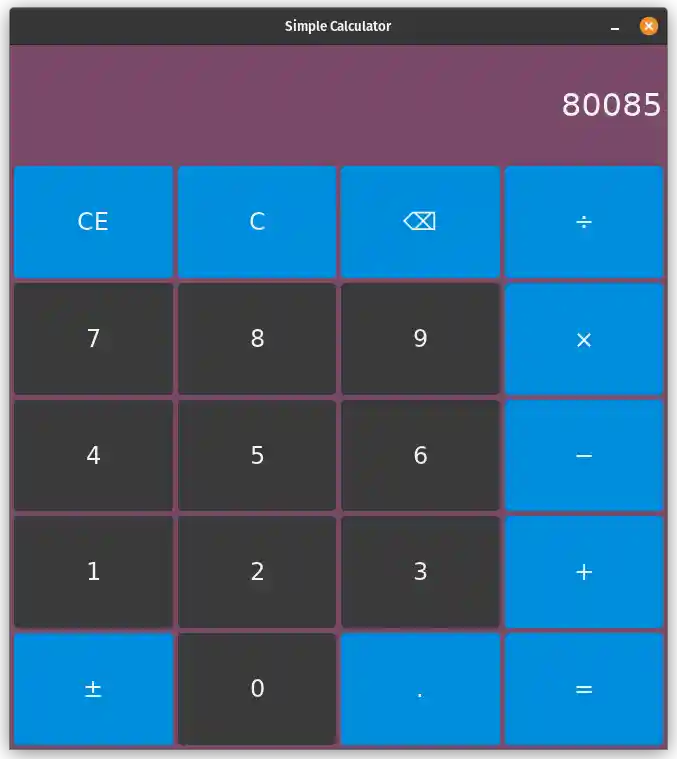Tap number 6 key

click(x=420, y=455)
